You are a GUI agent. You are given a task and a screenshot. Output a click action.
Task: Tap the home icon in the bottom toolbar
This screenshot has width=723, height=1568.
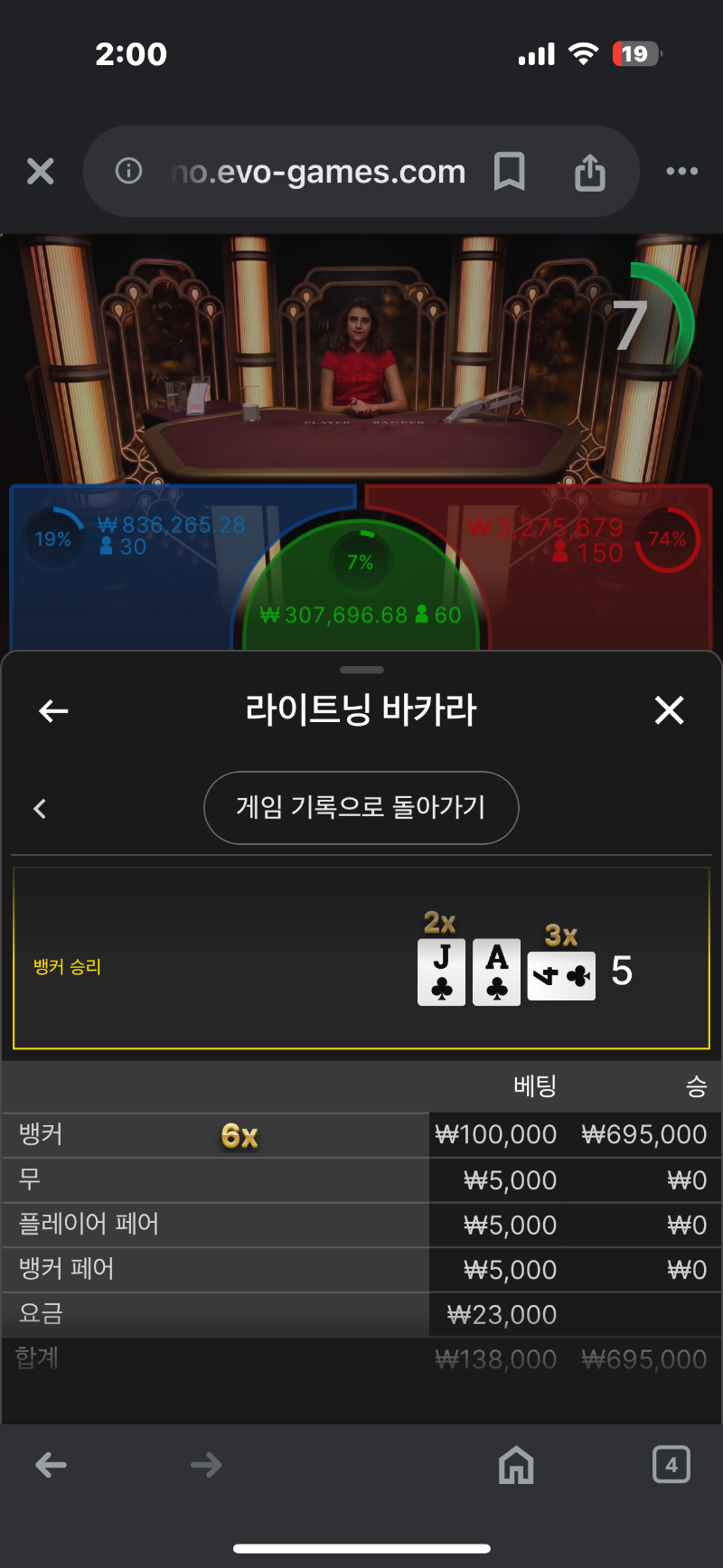[x=516, y=1464]
